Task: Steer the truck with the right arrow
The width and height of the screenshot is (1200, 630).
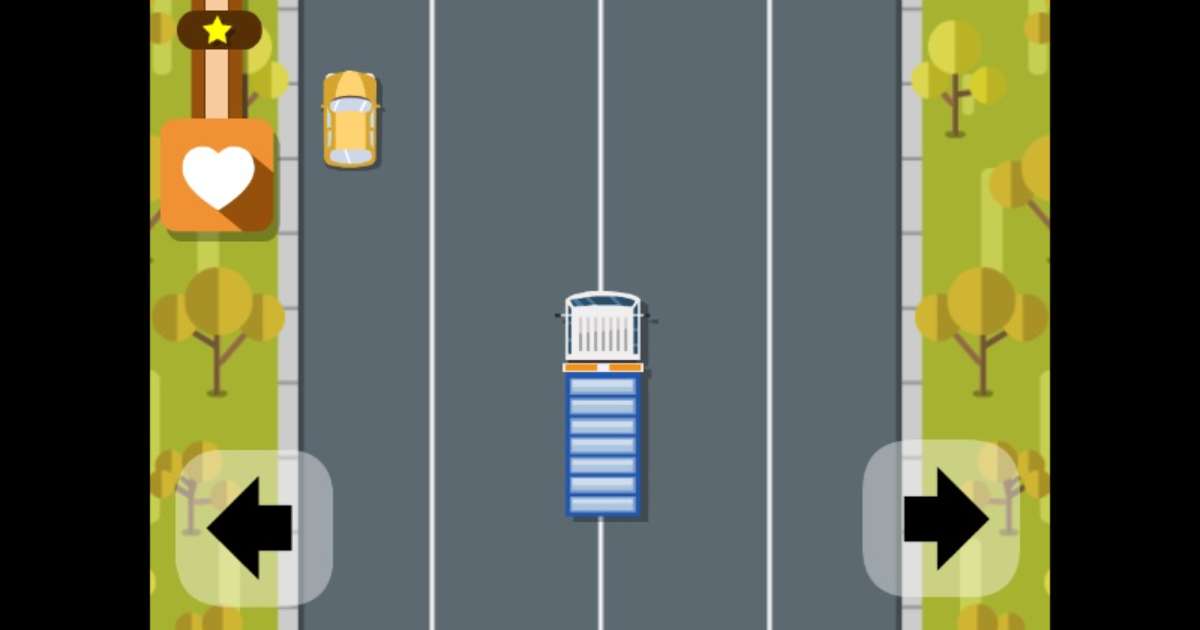Action: click(941, 519)
